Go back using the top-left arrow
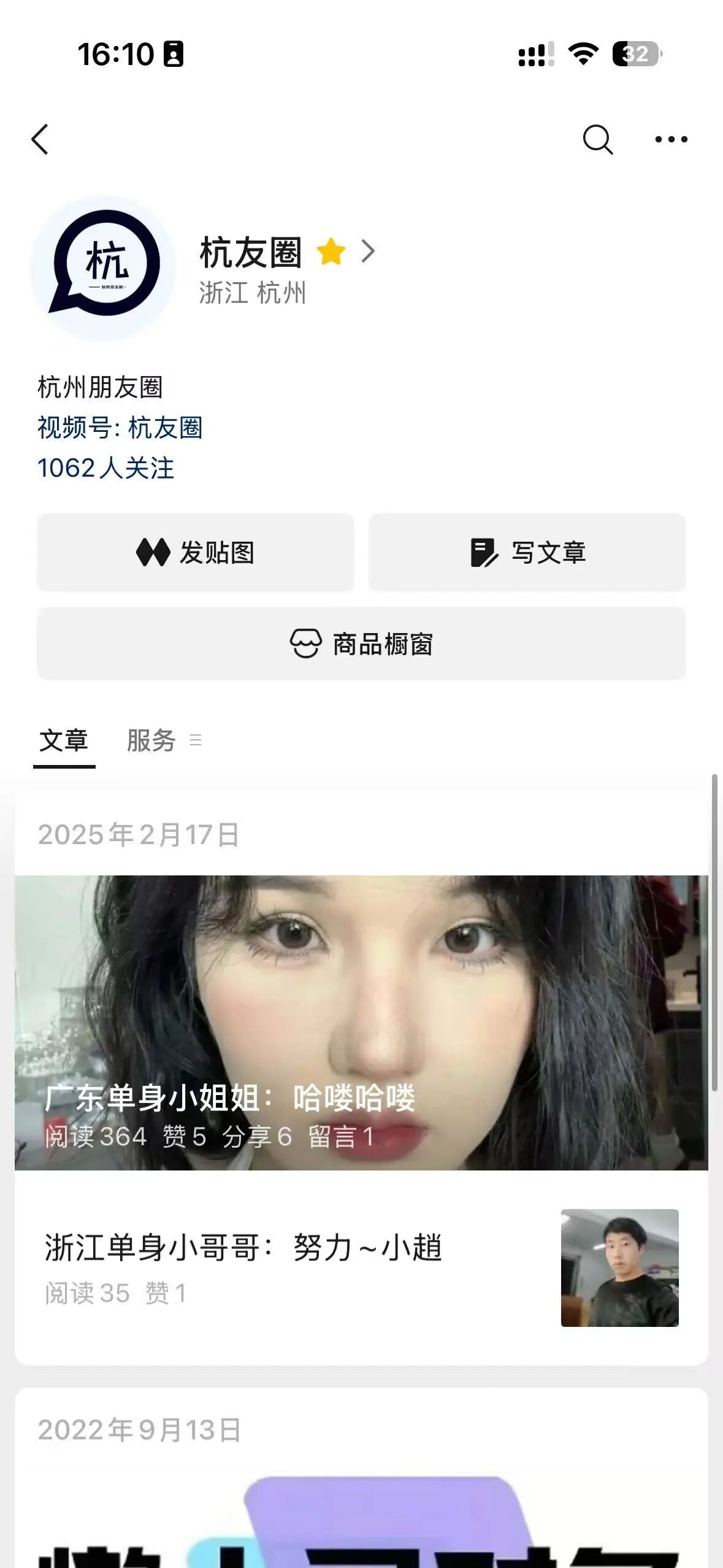Image resolution: width=723 pixels, height=1568 pixels. pos(40,139)
